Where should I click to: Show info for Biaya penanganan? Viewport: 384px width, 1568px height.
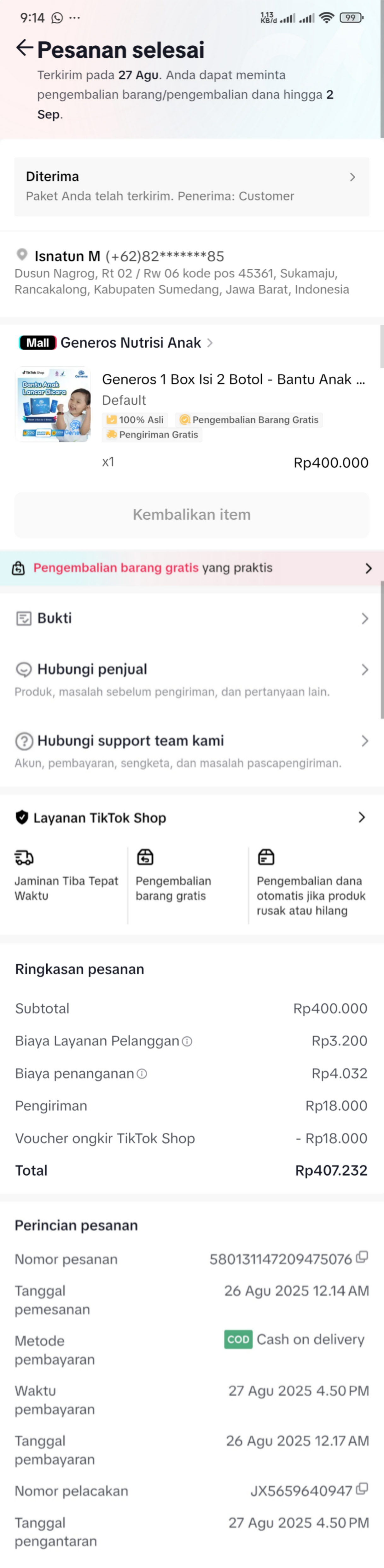click(142, 1074)
